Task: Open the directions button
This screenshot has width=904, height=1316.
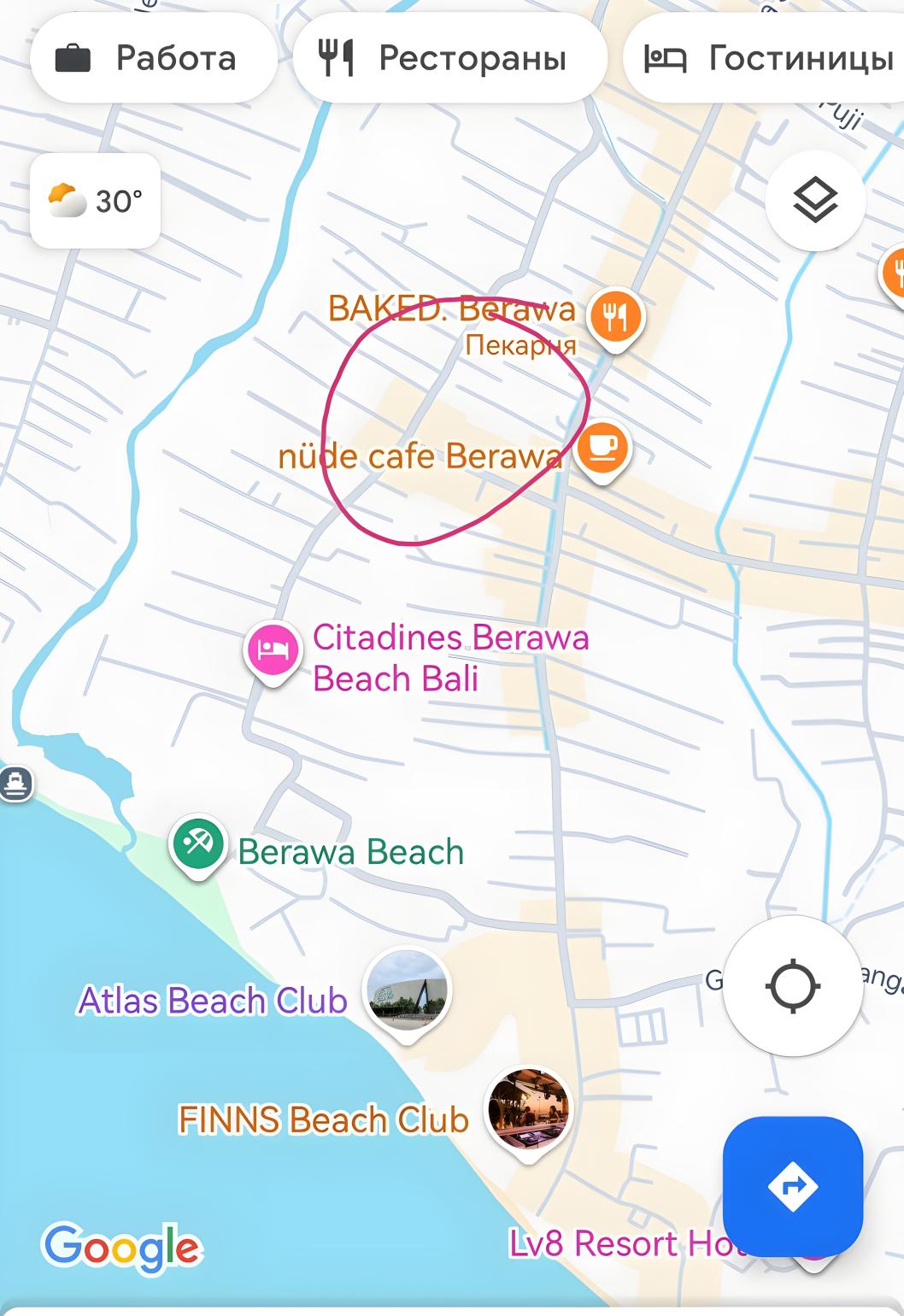Action: pos(792,1185)
